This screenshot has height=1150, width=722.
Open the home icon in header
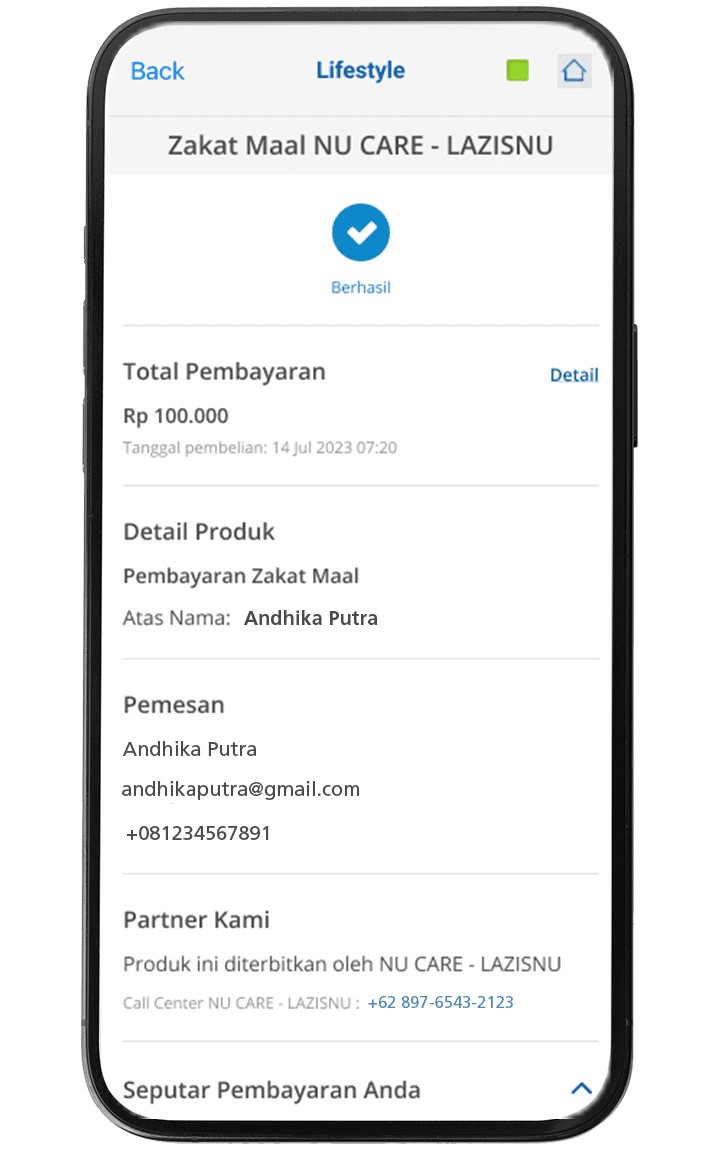[573, 71]
